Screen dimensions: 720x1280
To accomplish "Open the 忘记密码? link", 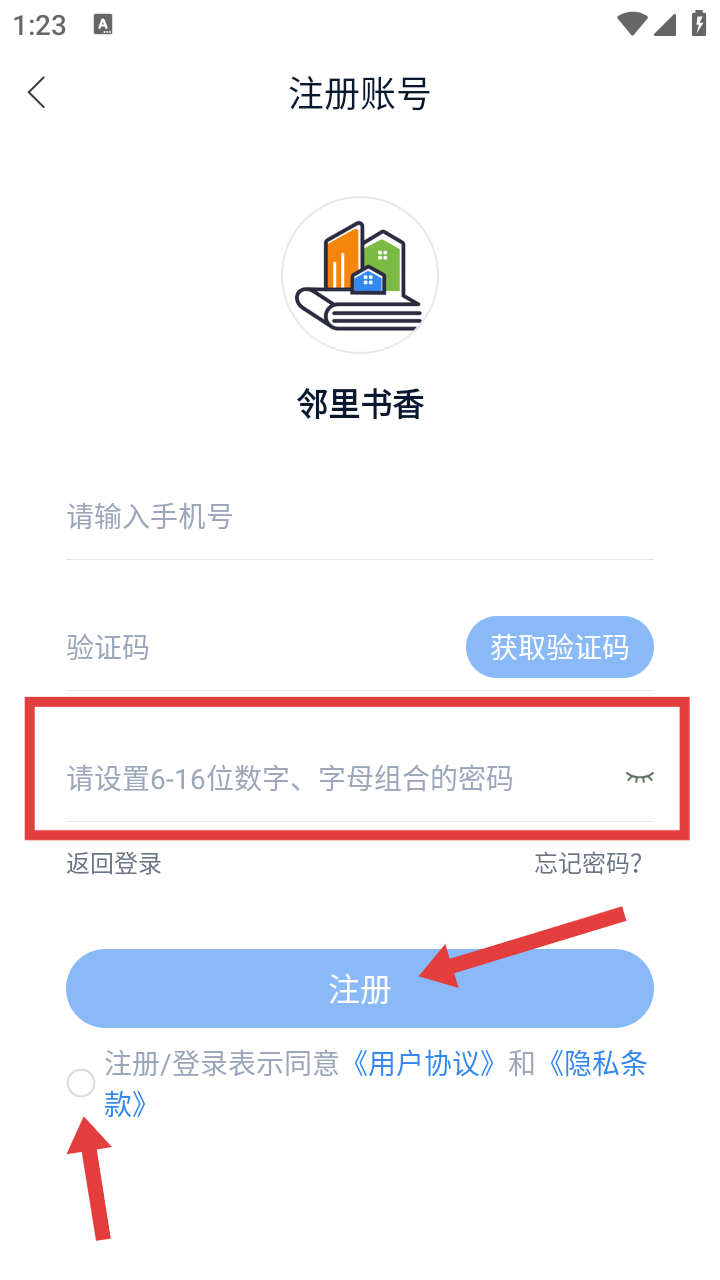I will point(588,864).
